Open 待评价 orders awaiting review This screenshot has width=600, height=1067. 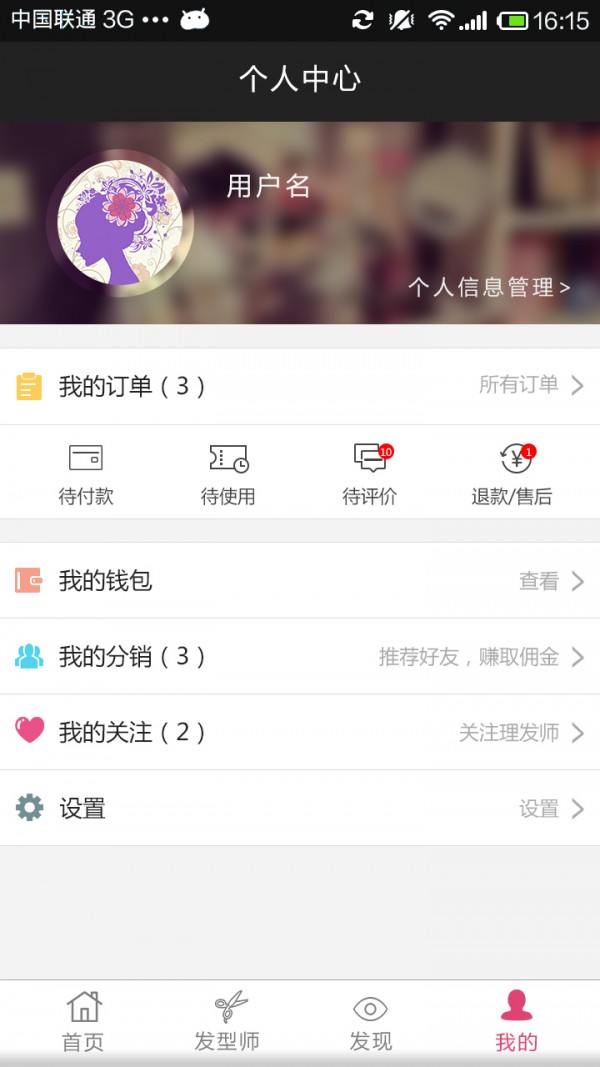click(x=370, y=474)
